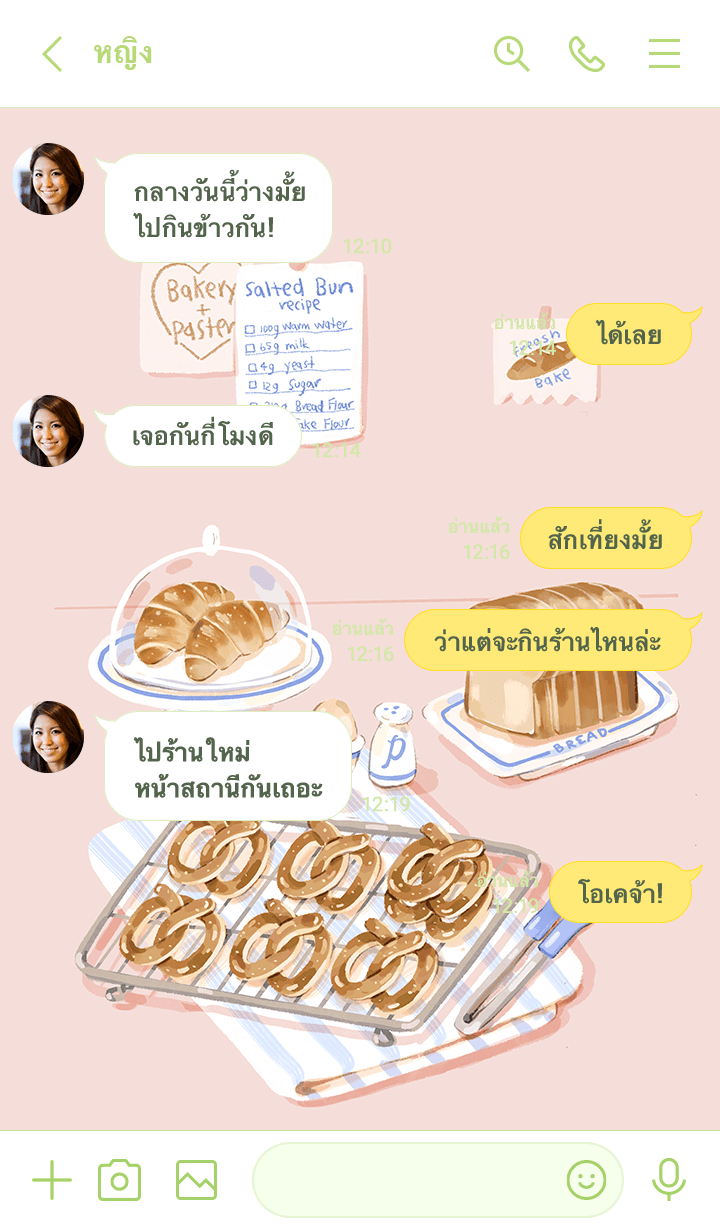Record a voice message with the microphone
Image resolution: width=720 pixels, height=1232 pixels.
coord(668,1181)
